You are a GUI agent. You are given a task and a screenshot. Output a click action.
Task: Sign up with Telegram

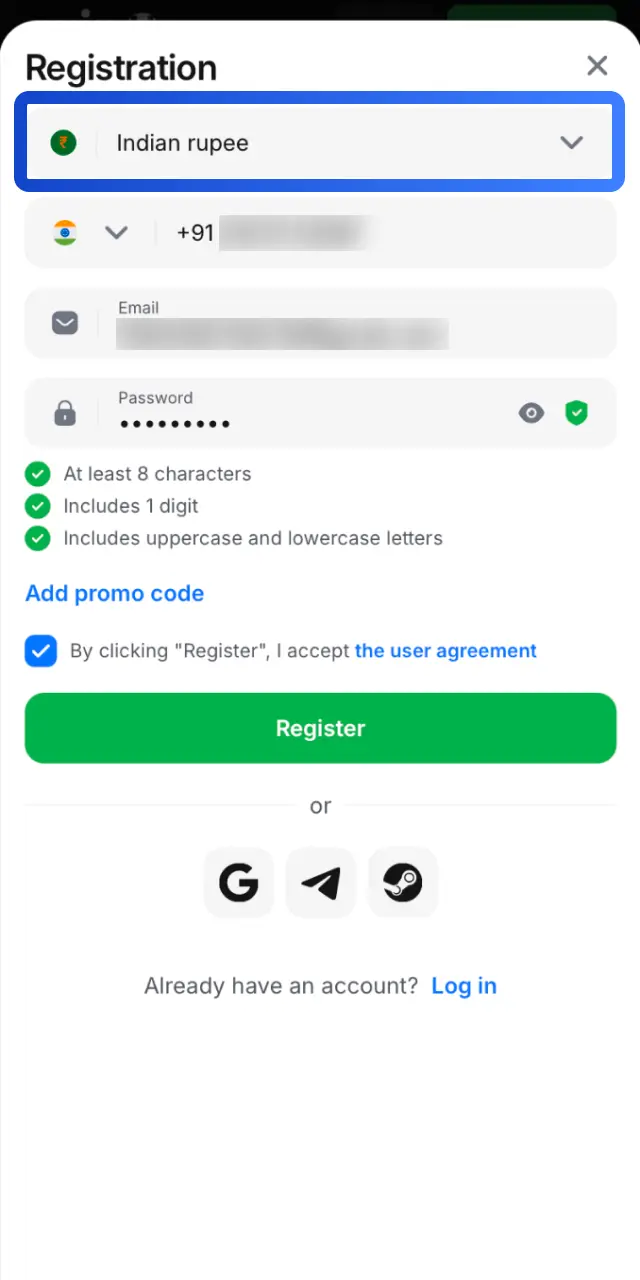pyautogui.click(x=321, y=883)
